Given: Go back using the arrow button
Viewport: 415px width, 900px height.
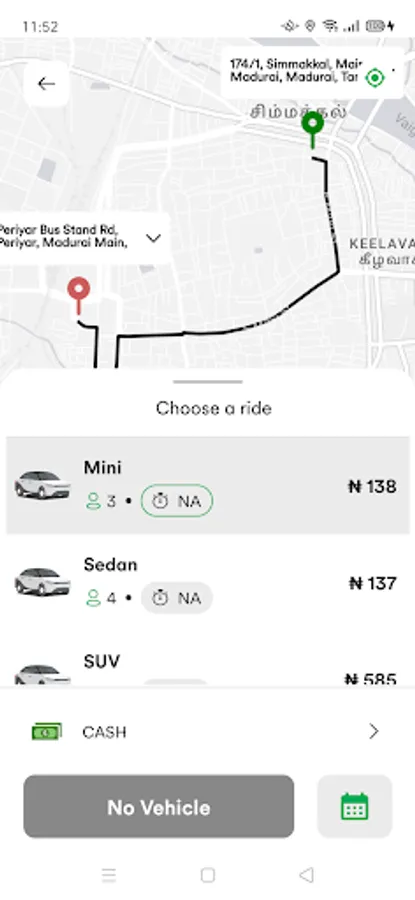Looking at the screenshot, I should pyautogui.click(x=46, y=84).
